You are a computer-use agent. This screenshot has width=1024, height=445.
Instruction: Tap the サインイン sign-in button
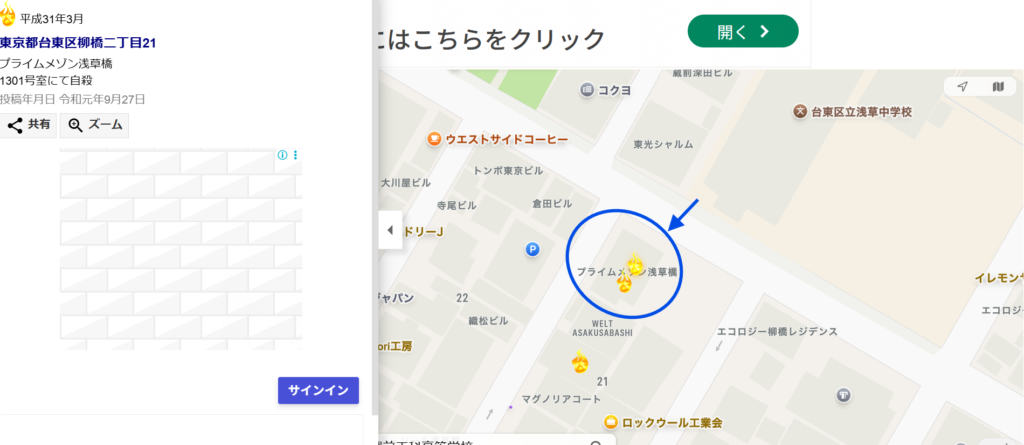pos(318,390)
